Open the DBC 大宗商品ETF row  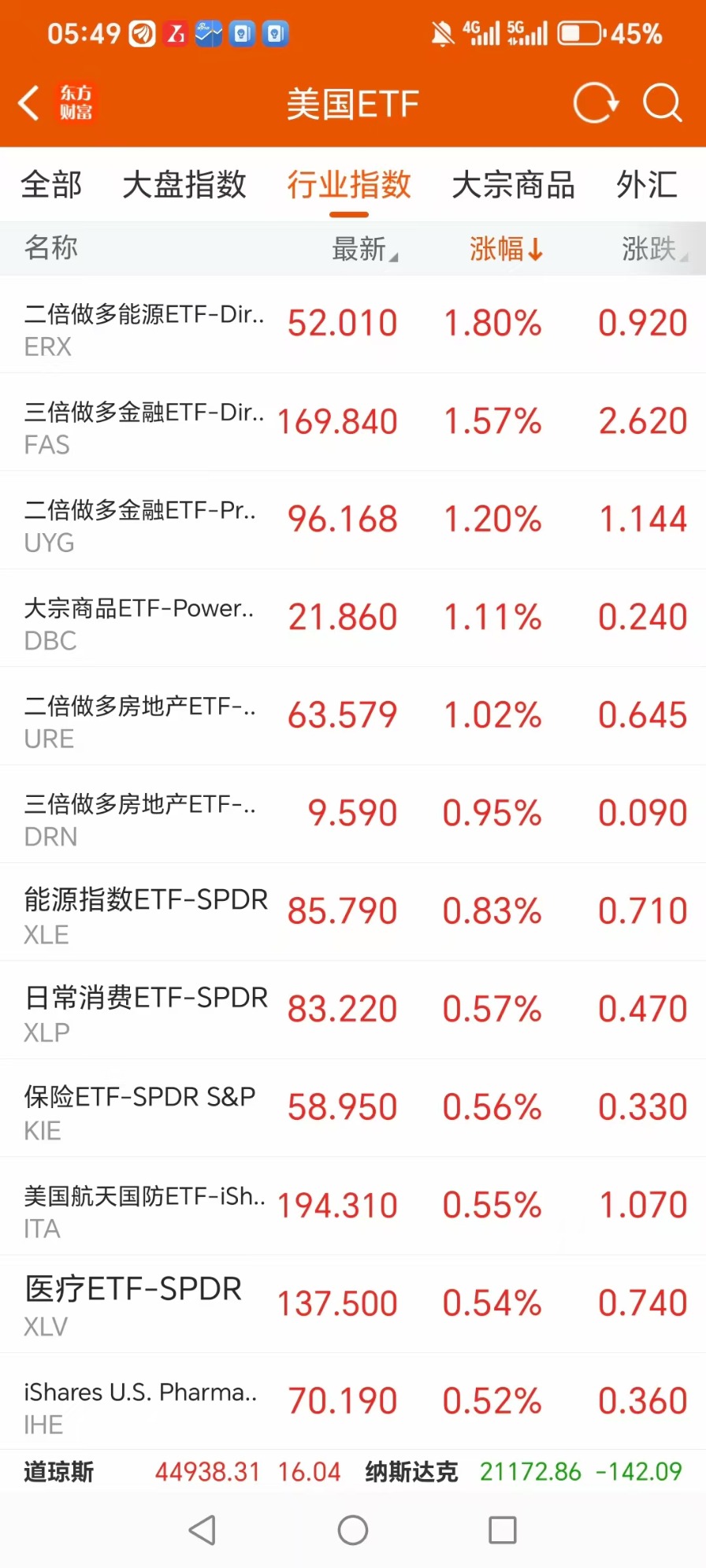tap(353, 619)
